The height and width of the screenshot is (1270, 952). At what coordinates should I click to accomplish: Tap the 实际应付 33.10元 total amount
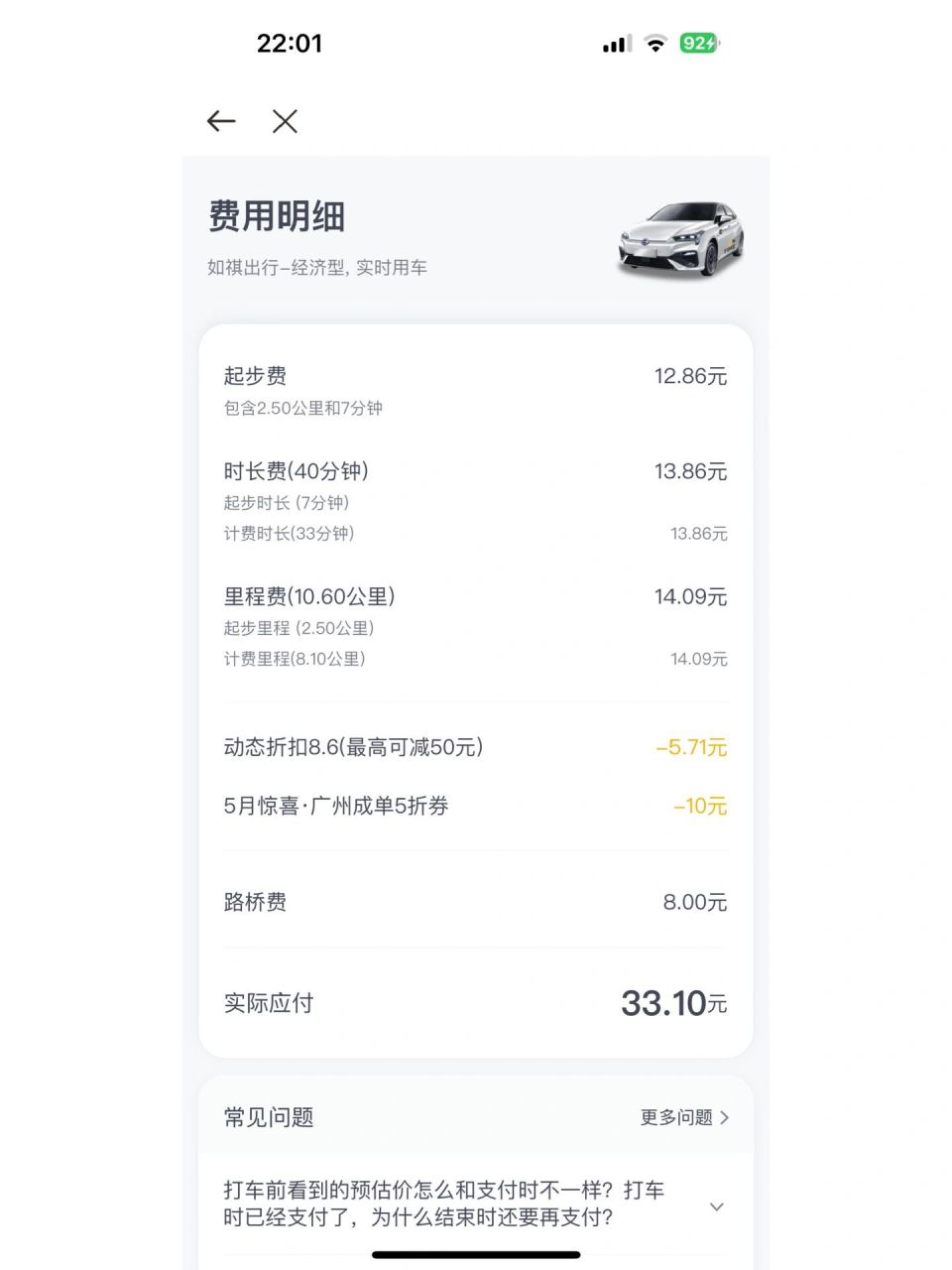[474, 1003]
